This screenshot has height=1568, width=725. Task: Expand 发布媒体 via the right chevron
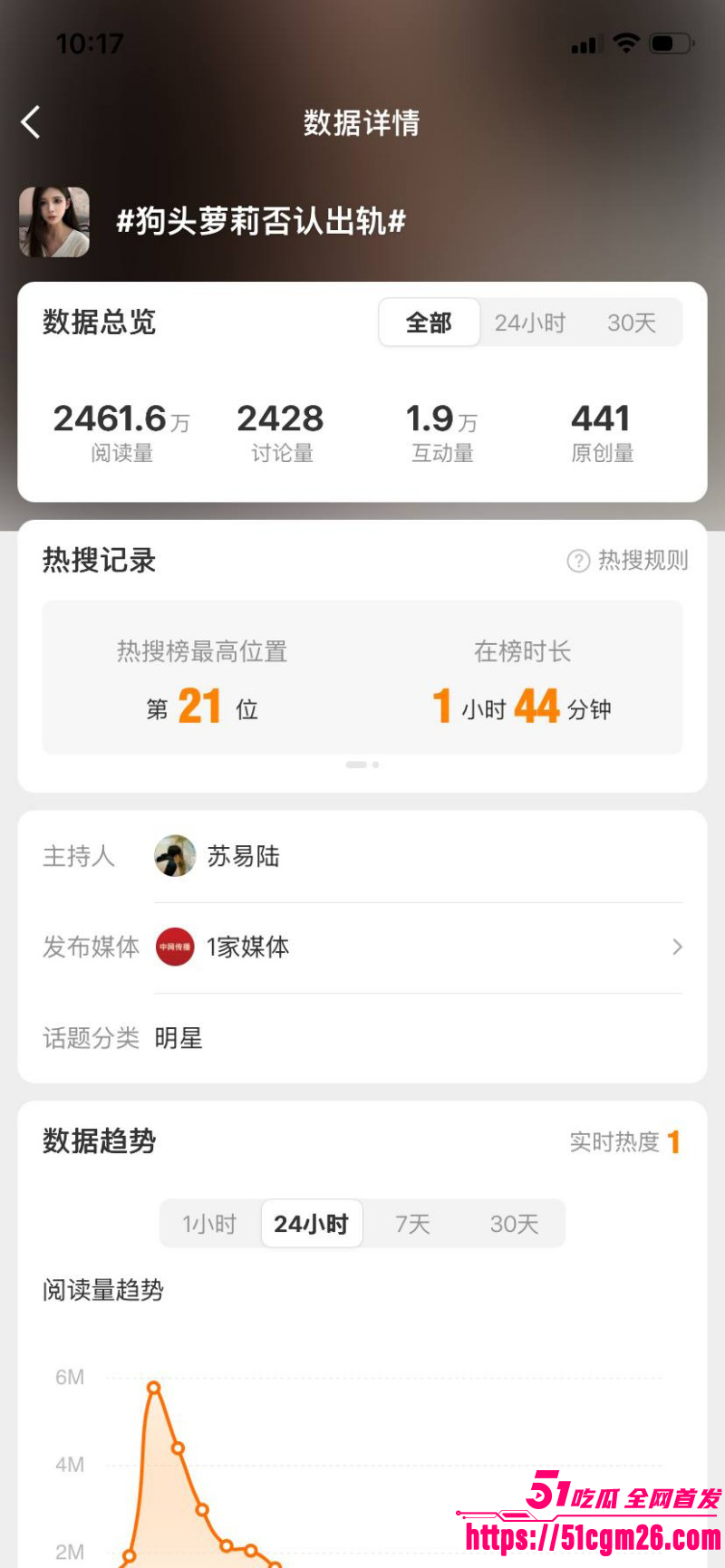click(x=676, y=947)
